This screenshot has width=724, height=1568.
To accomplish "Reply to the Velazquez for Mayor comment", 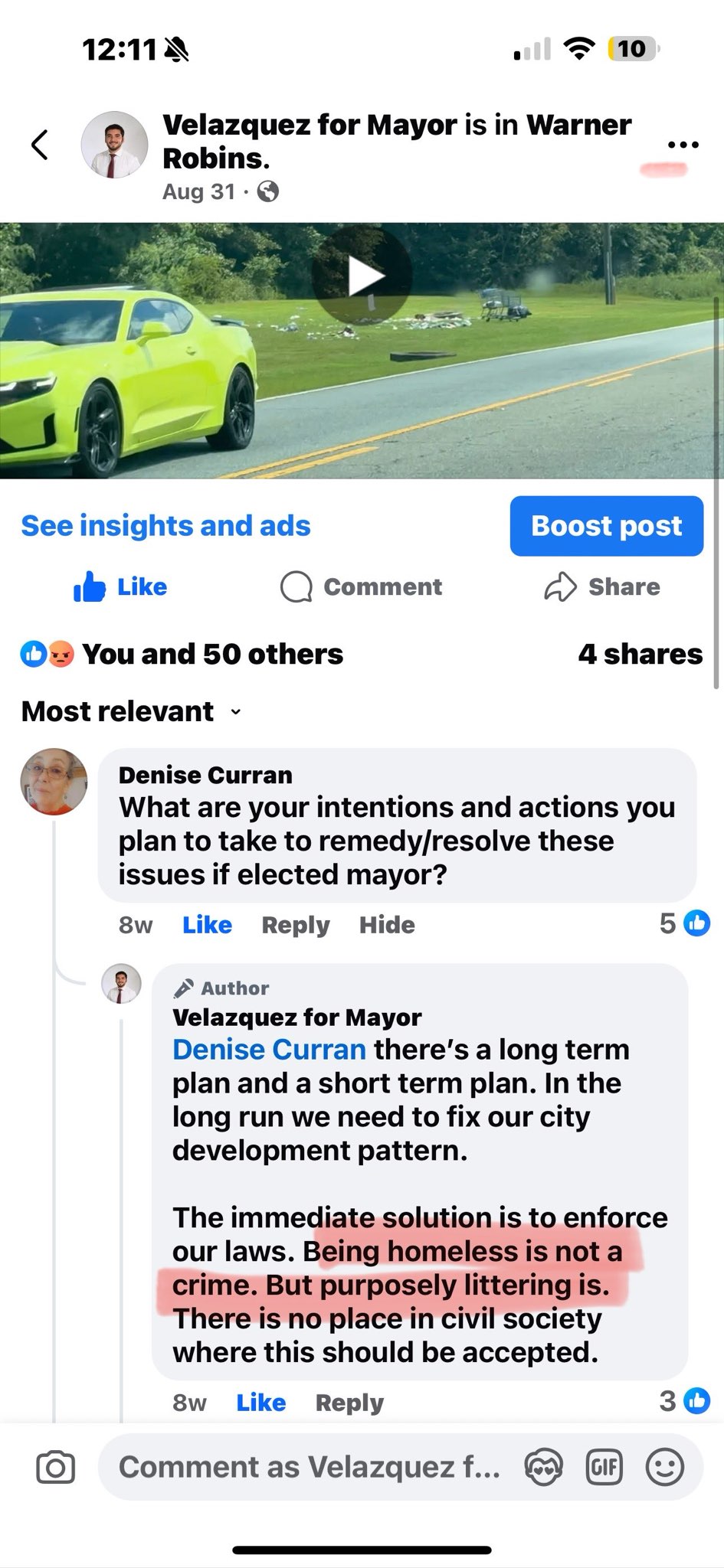I will point(349,1403).
